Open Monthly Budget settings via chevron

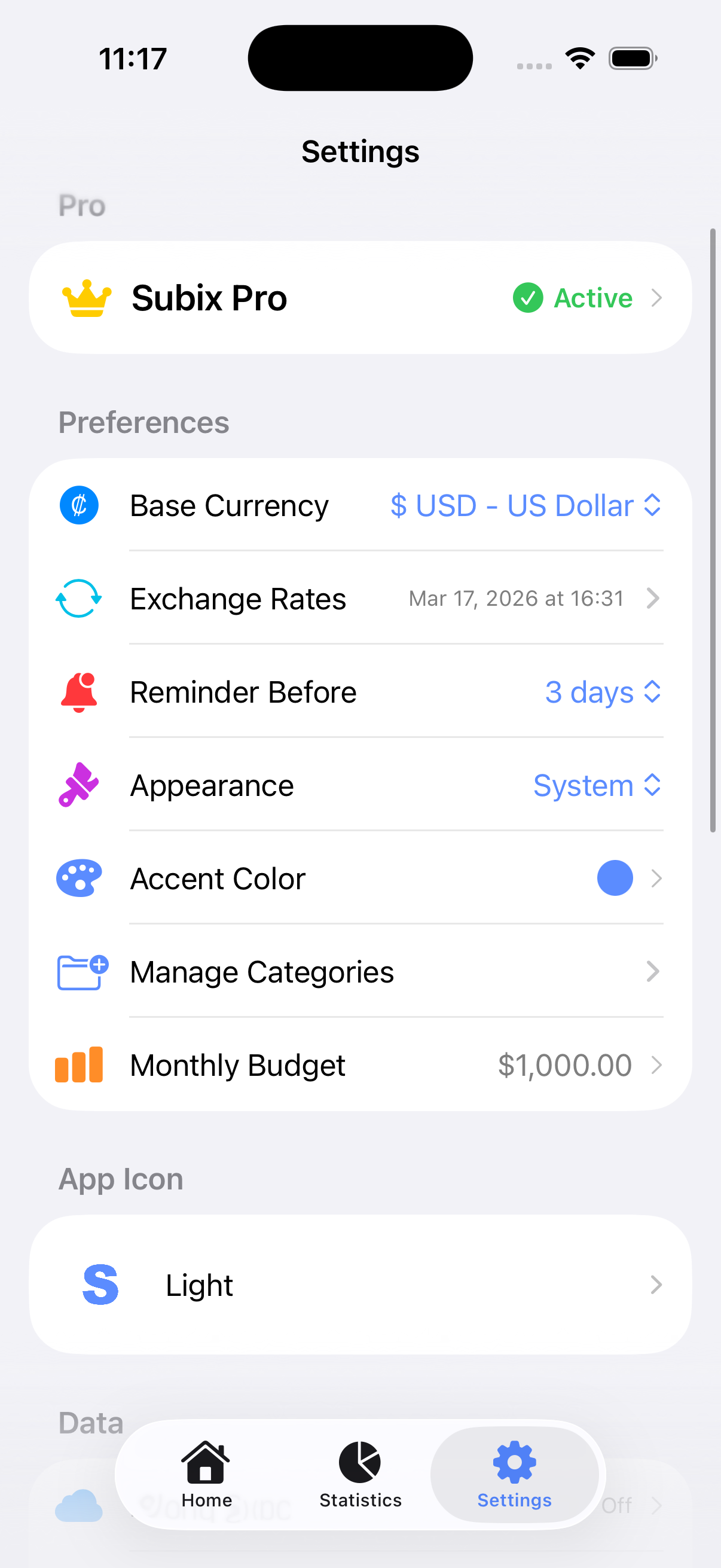[x=656, y=1064]
